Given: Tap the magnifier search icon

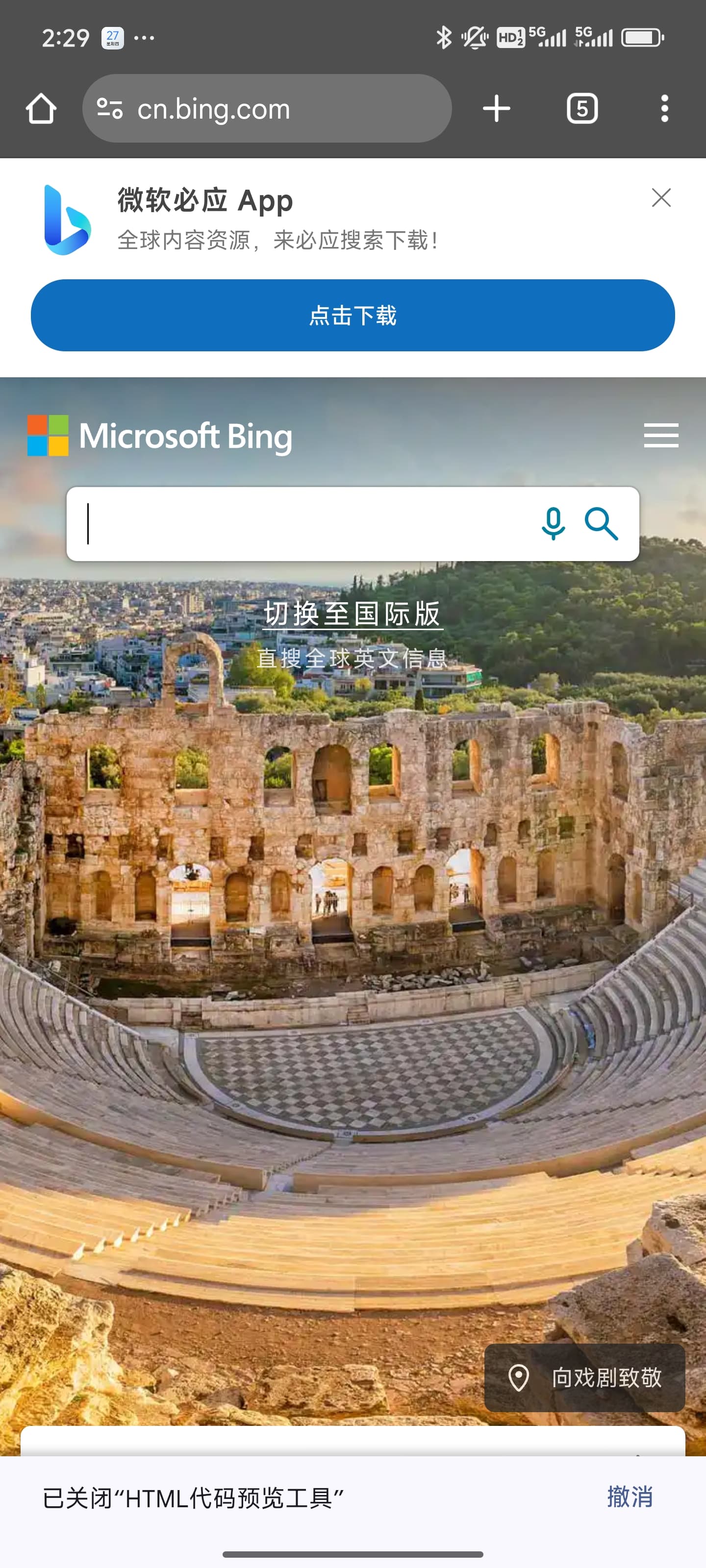Looking at the screenshot, I should point(601,523).
